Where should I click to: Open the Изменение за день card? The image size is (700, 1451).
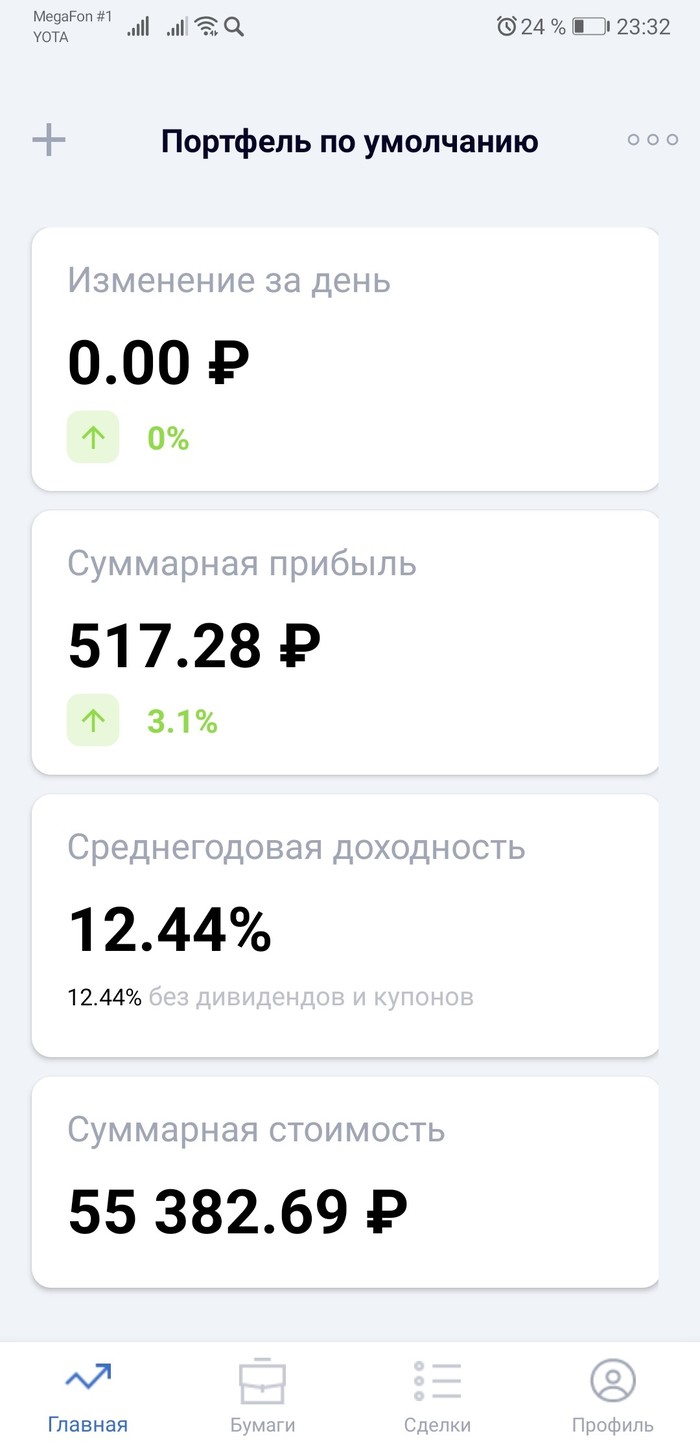[346, 359]
